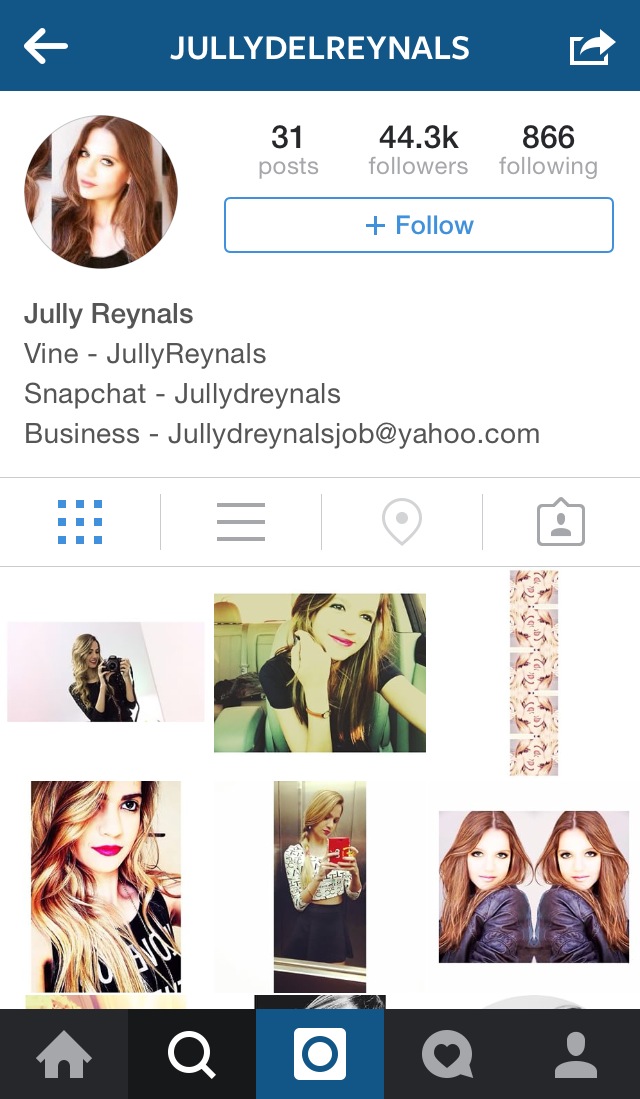Go to the Home feed tab

[x=64, y=1055]
